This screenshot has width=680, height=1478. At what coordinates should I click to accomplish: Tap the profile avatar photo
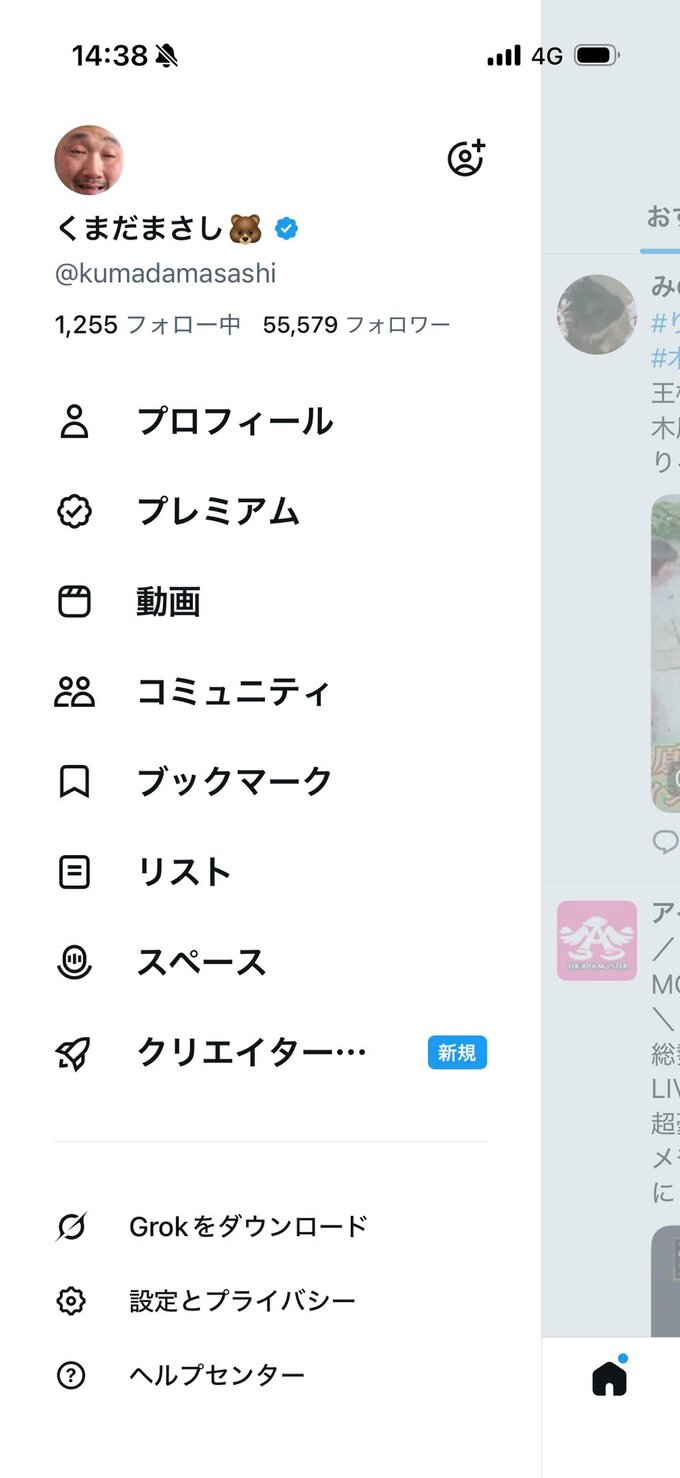click(x=89, y=160)
